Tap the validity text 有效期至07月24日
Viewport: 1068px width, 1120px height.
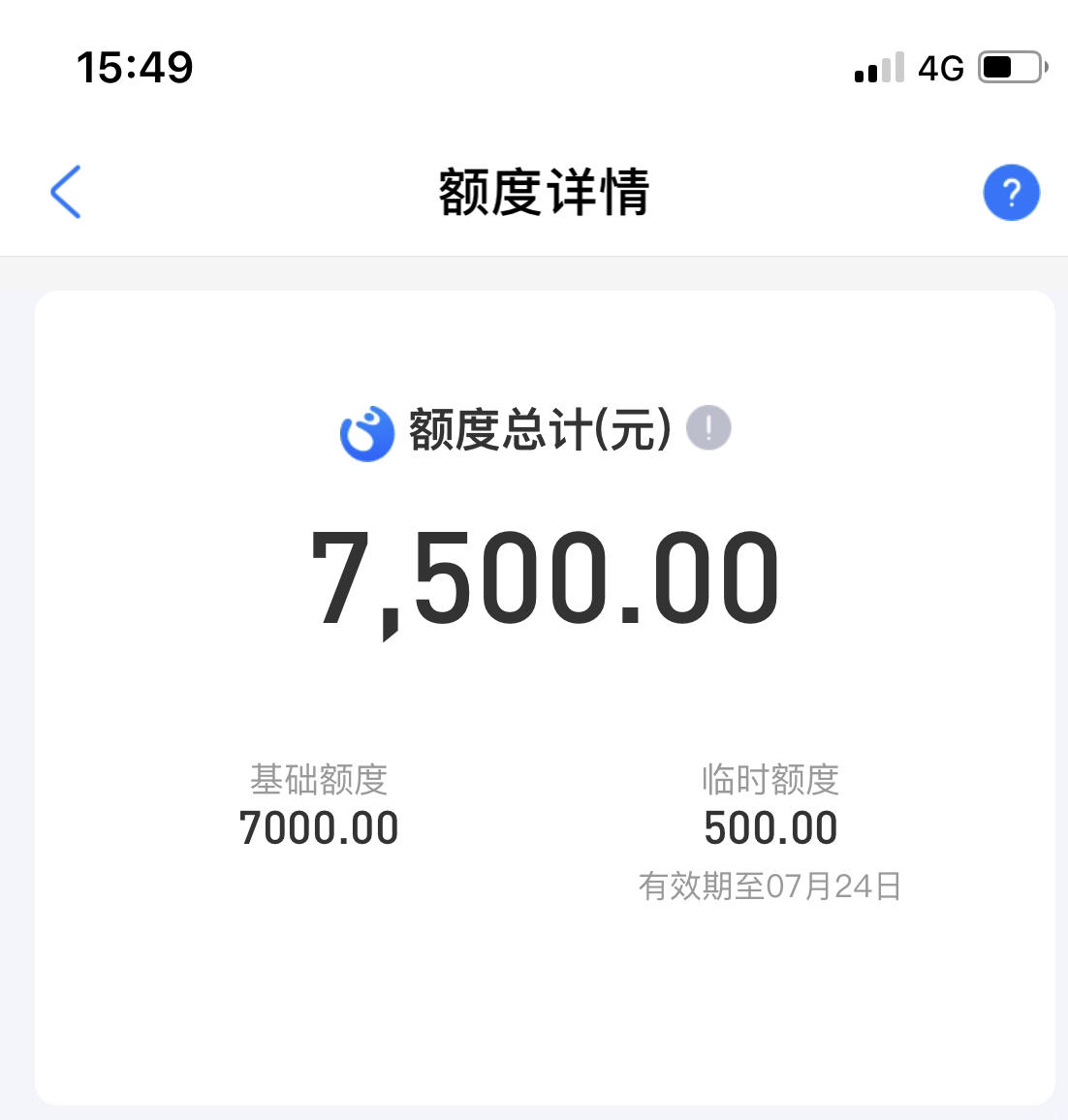pos(770,884)
